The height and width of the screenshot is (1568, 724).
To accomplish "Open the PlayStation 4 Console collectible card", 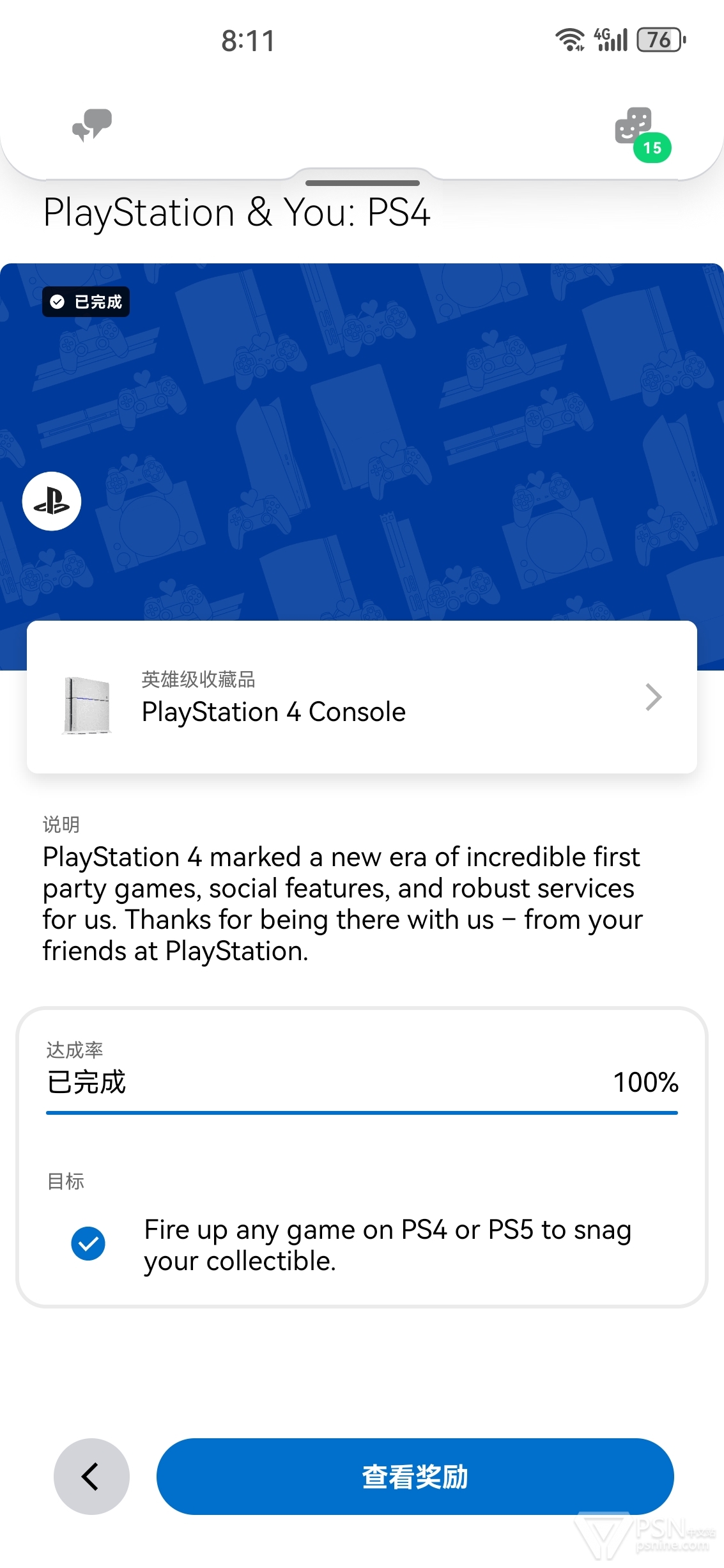I will 362,697.
